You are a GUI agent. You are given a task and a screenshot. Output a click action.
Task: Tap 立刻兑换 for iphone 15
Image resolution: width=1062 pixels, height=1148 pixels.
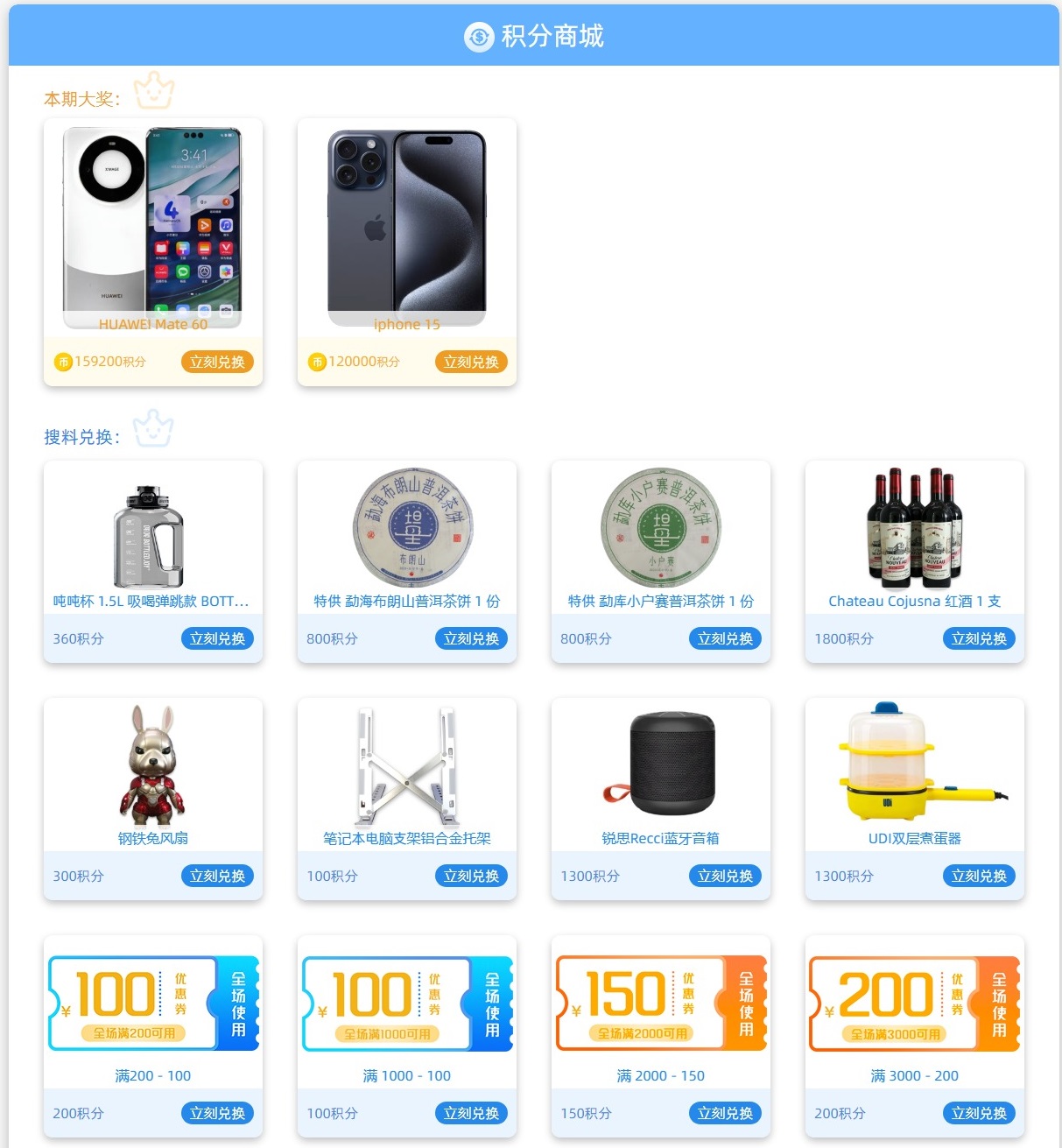point(471,362)
